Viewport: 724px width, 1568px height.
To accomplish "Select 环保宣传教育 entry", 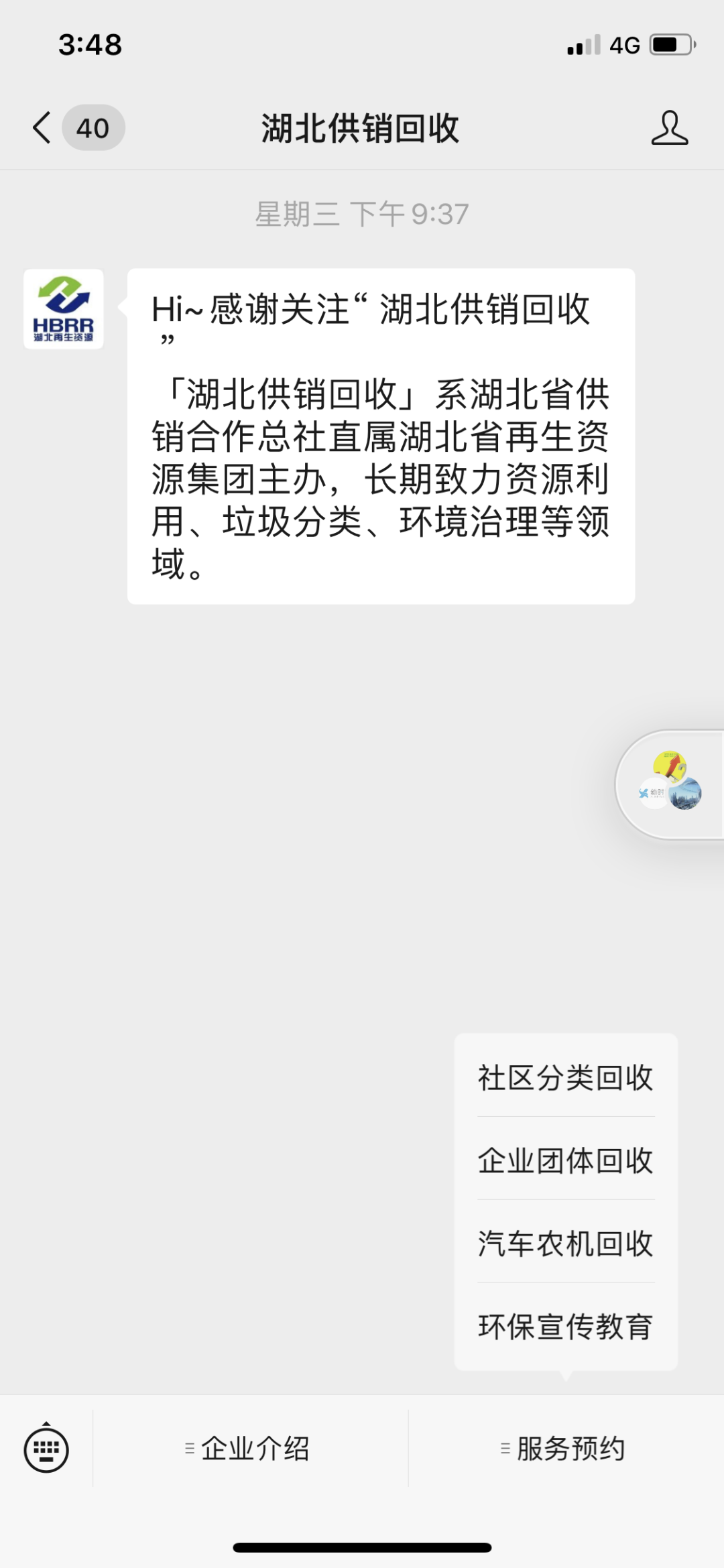I will tap(565, 1327).
